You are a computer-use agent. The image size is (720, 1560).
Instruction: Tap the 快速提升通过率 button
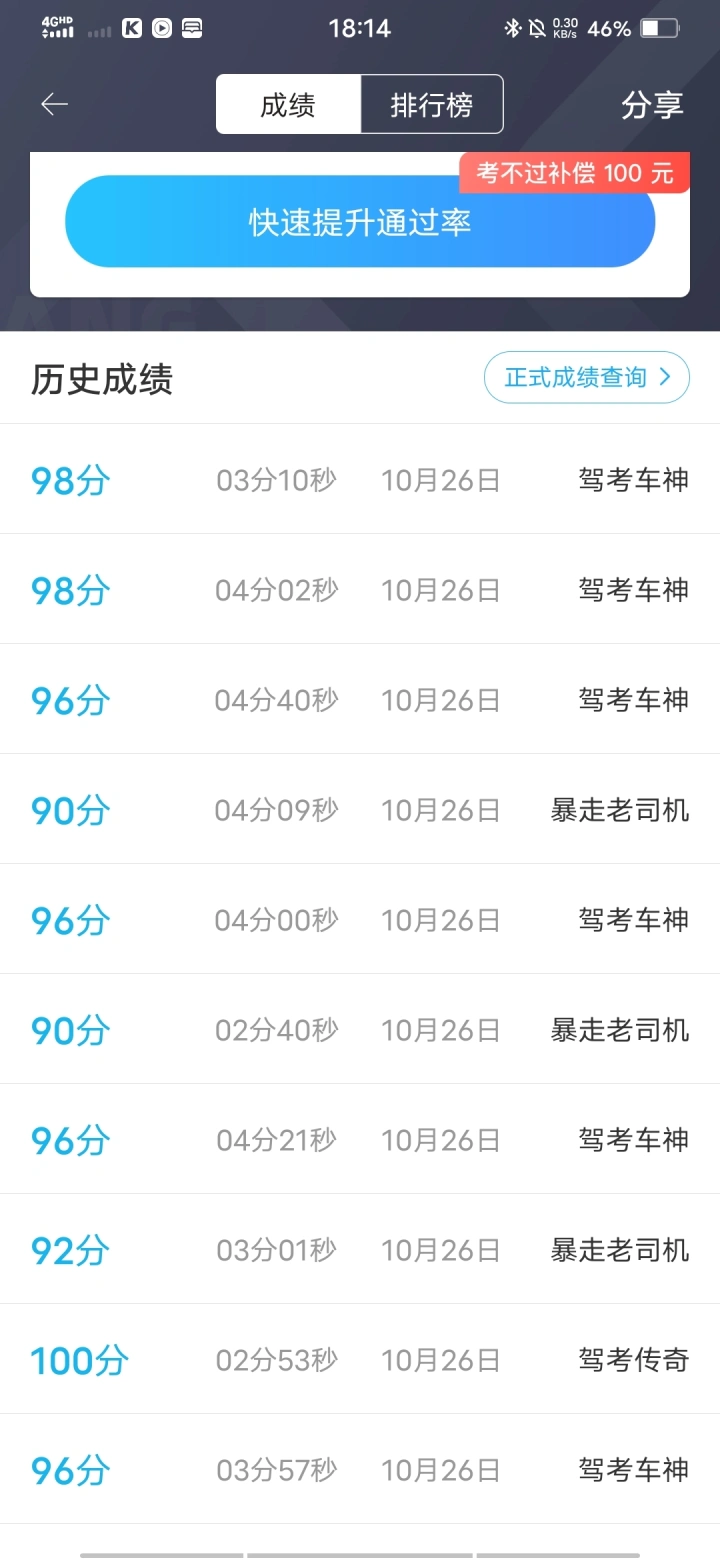point(360,222)
